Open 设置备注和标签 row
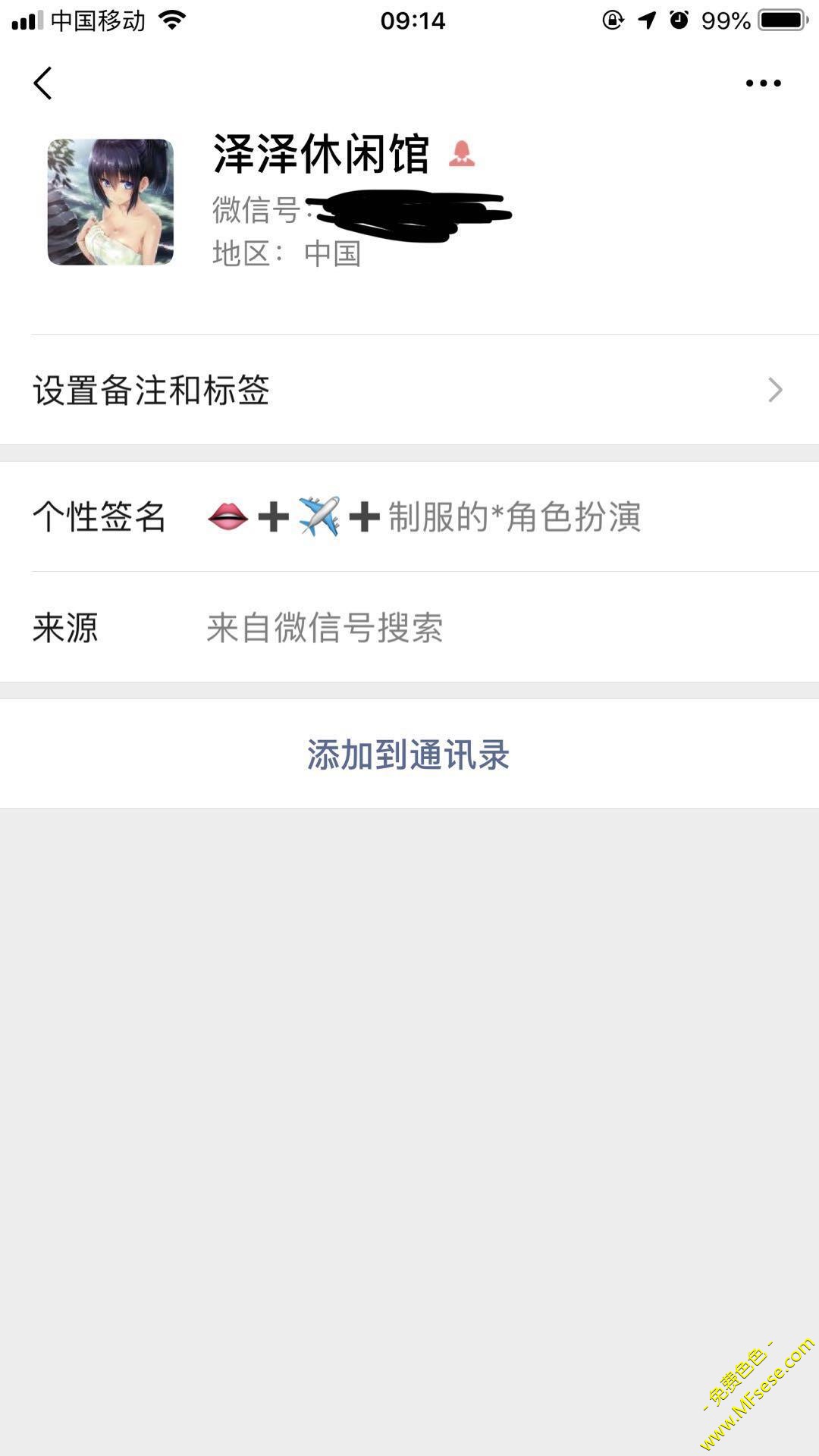This screenshot has width=819, height=1456. click(409, 391)
